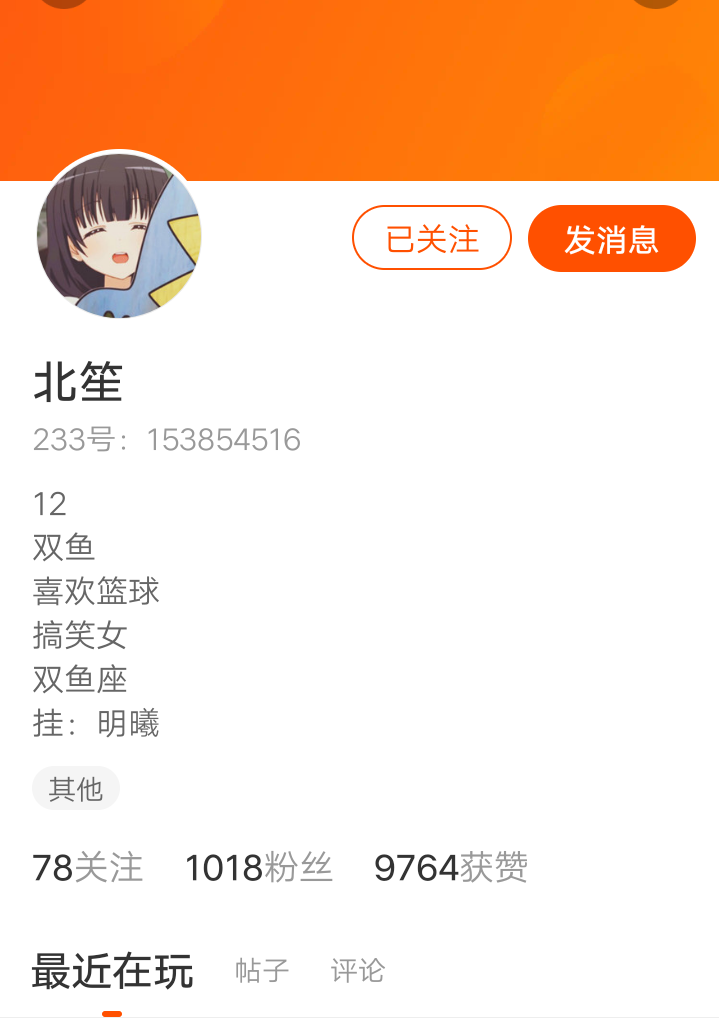
Task: View the 78 关注 following list
Action: click(x=88, y=867)
